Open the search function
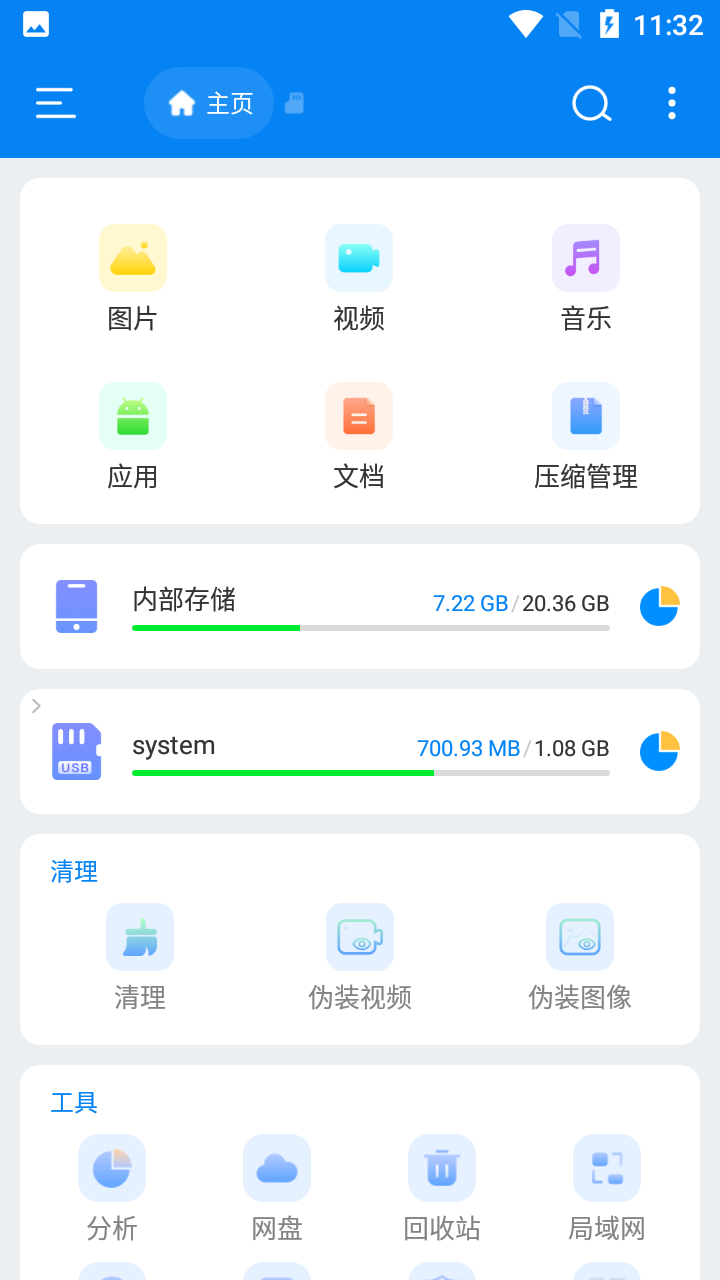Viewport: 720px width, 1280px height. tap(591, 103)
